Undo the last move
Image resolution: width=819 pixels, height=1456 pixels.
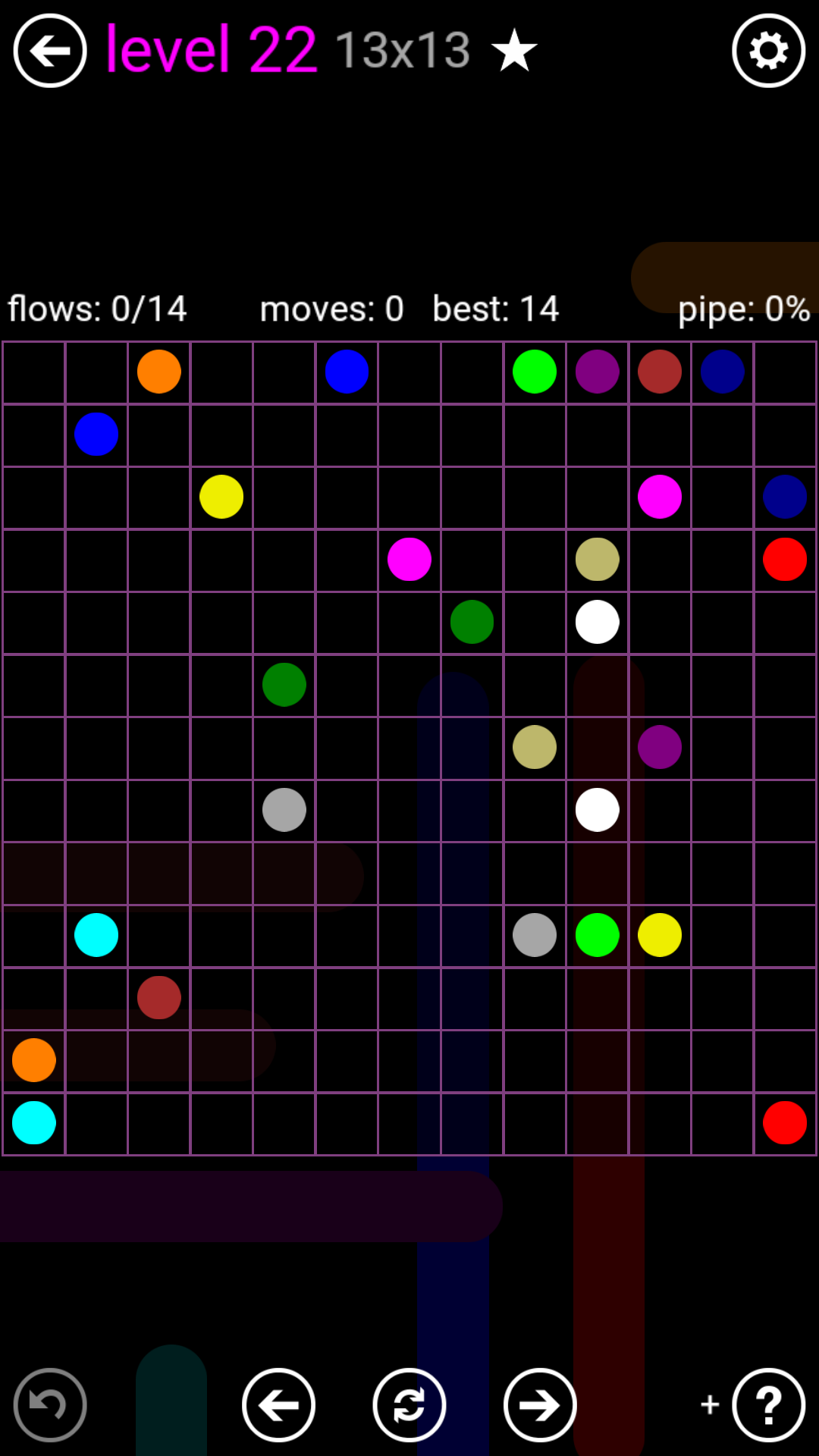point(50,1404)
